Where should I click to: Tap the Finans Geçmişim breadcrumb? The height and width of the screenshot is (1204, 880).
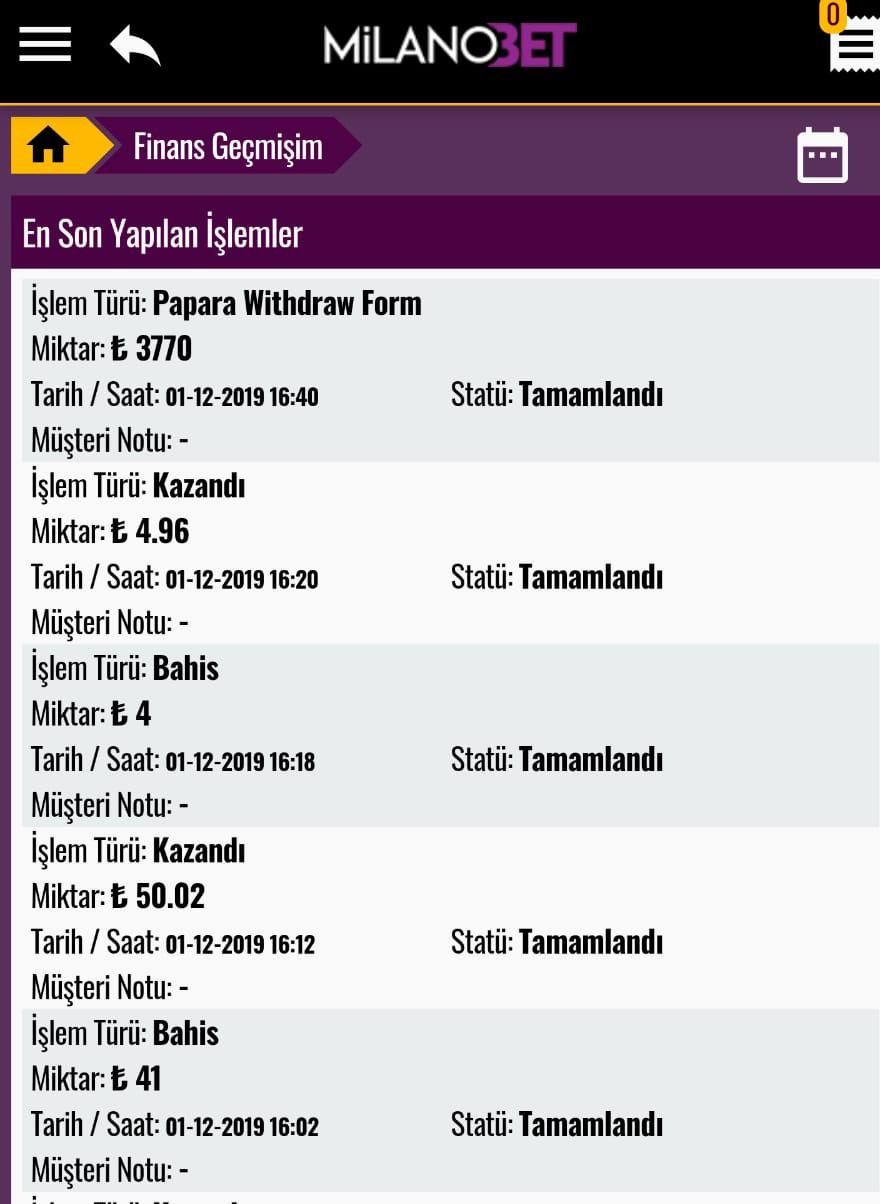pos(228,146)
